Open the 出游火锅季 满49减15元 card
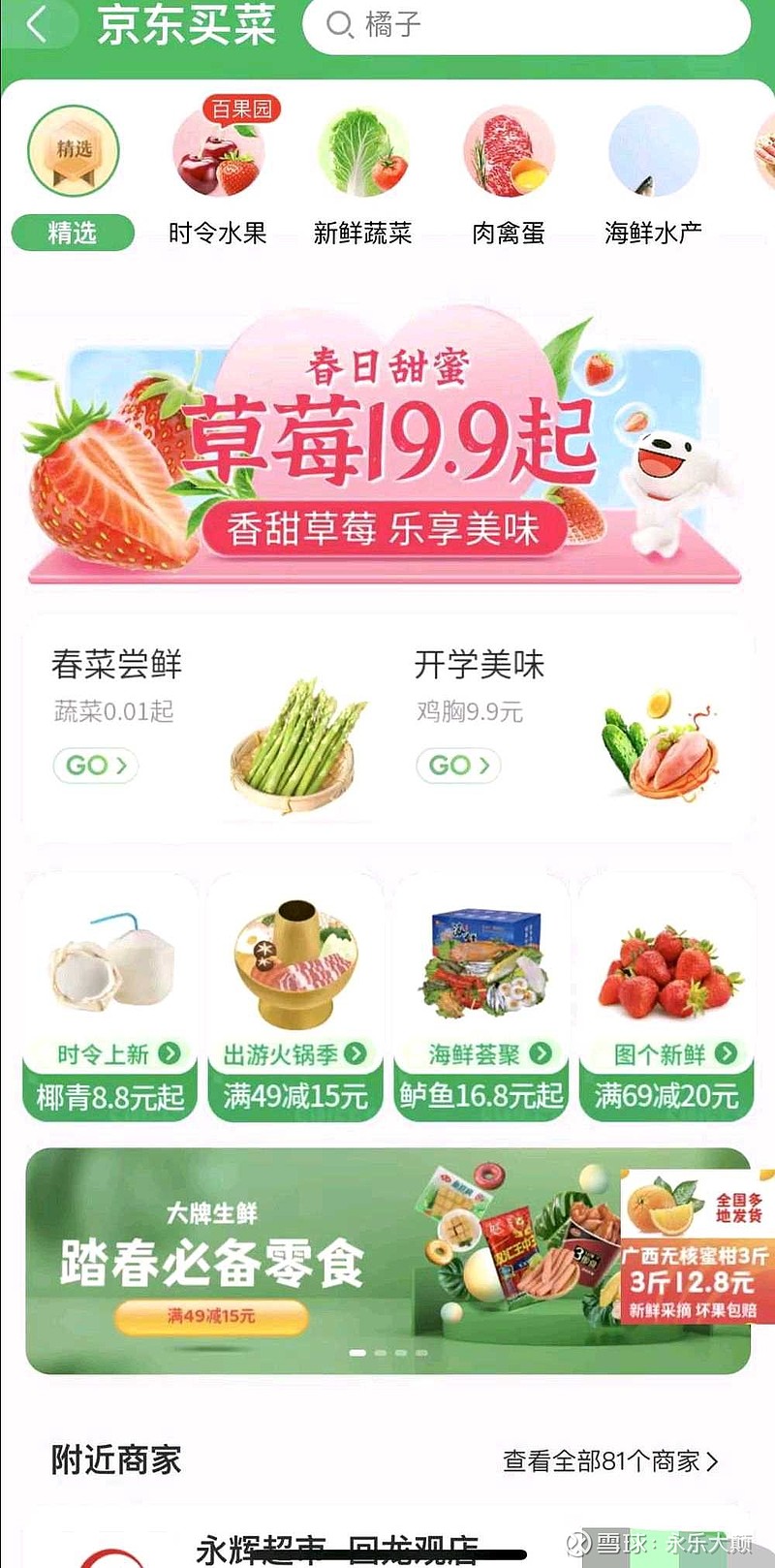This screenshot has width=775, height=1568. click(x=295, y=998)
